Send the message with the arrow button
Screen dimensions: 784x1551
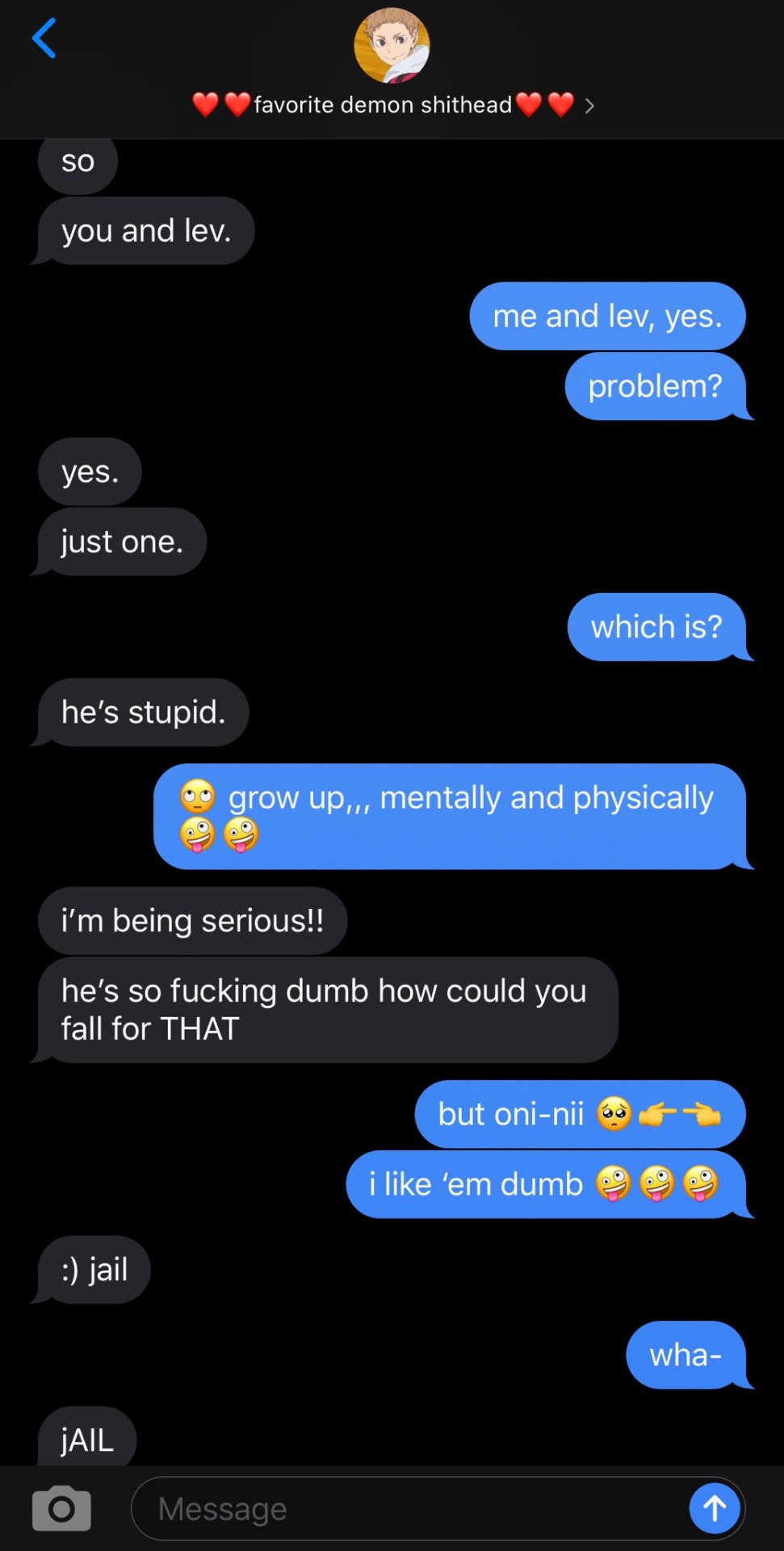click(x=714, y=1507)
